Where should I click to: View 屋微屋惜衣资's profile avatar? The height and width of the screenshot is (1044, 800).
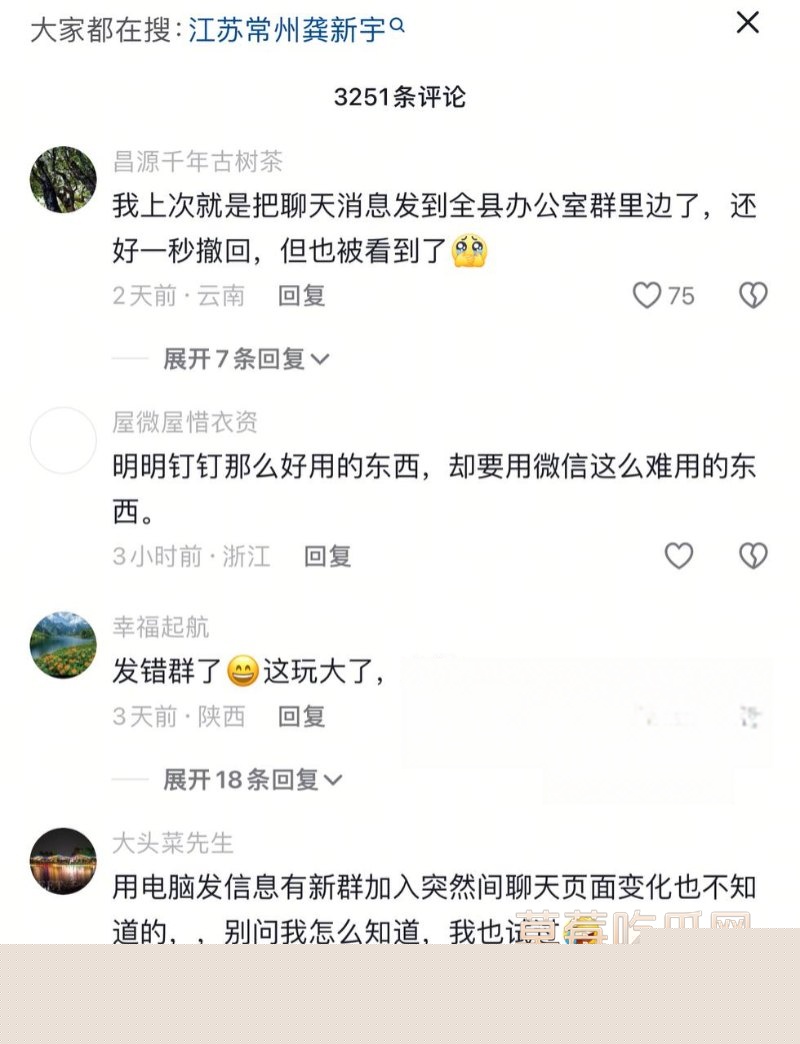64,441
